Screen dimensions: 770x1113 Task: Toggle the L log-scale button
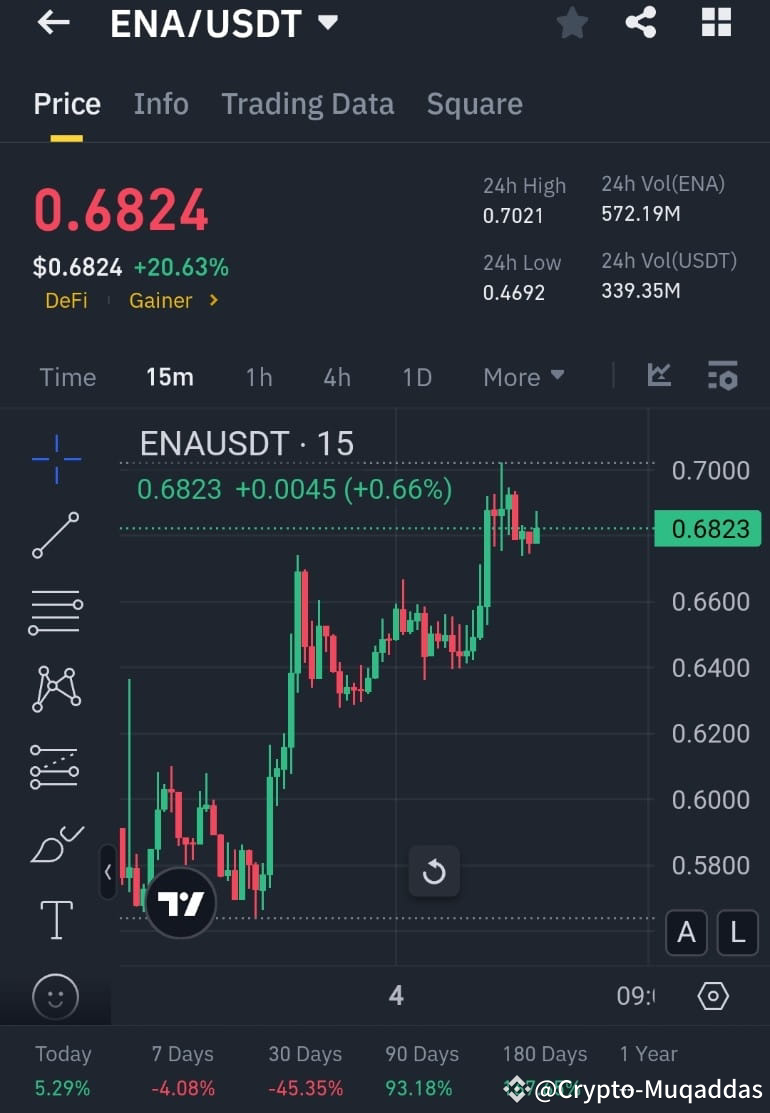(737, 932)
